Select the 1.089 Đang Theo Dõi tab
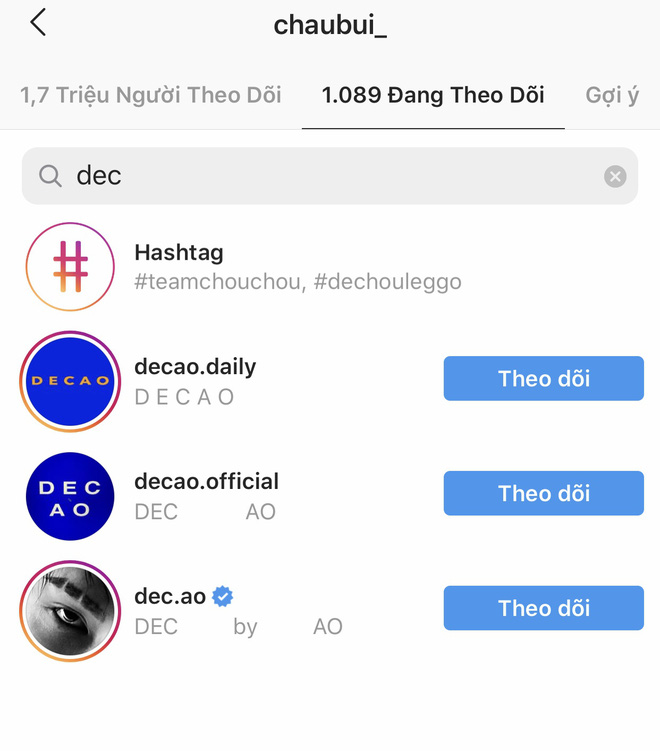The image size is (660, 751). (x=433, y=96)
